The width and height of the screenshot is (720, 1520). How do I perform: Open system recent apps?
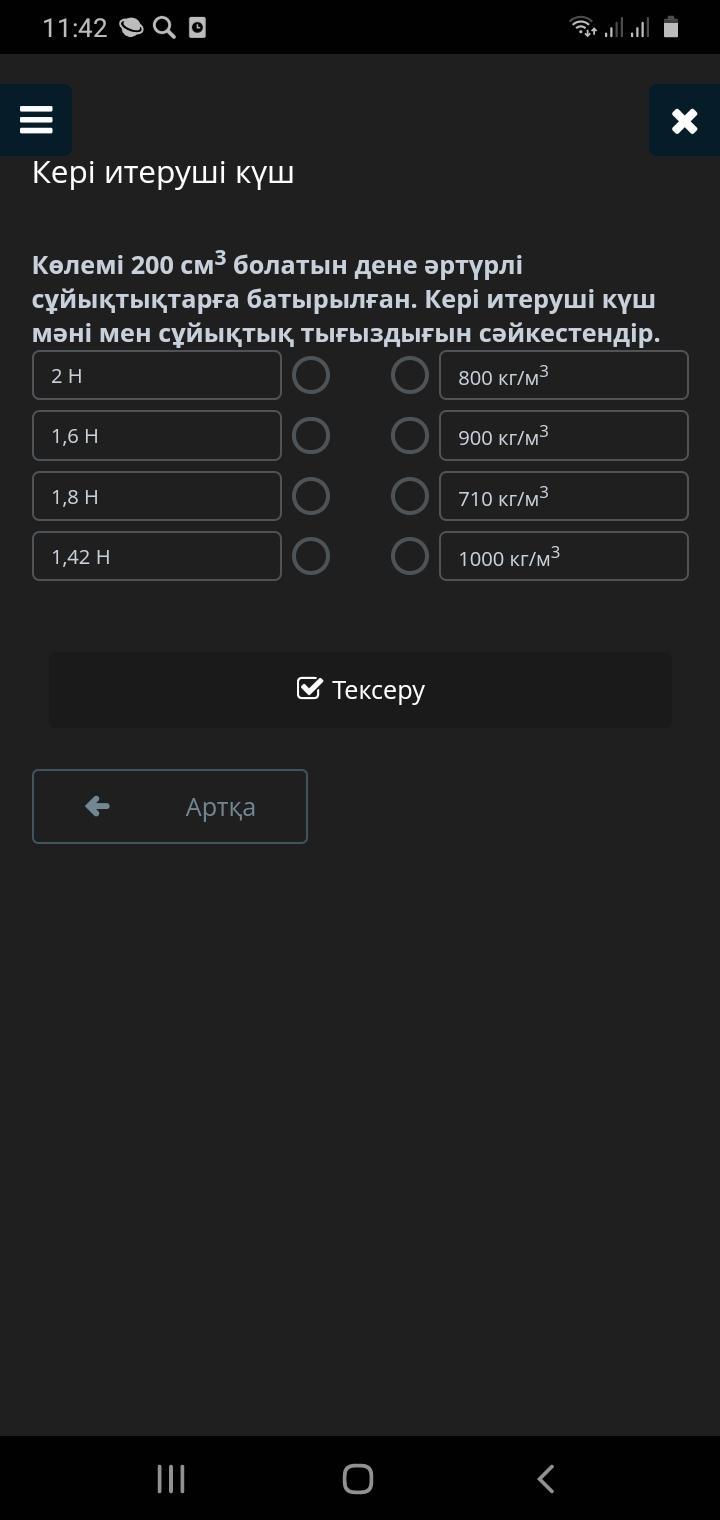click(171, 1479)
